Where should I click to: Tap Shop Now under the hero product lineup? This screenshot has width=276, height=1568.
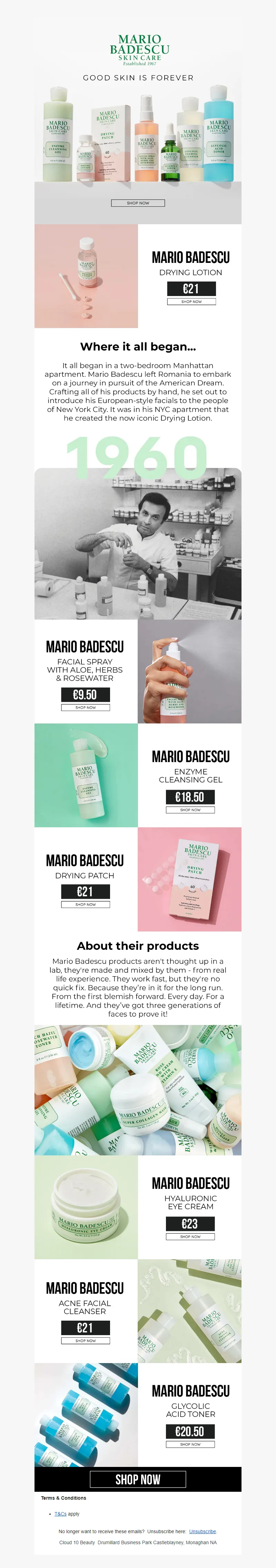(x=138, y=203)
